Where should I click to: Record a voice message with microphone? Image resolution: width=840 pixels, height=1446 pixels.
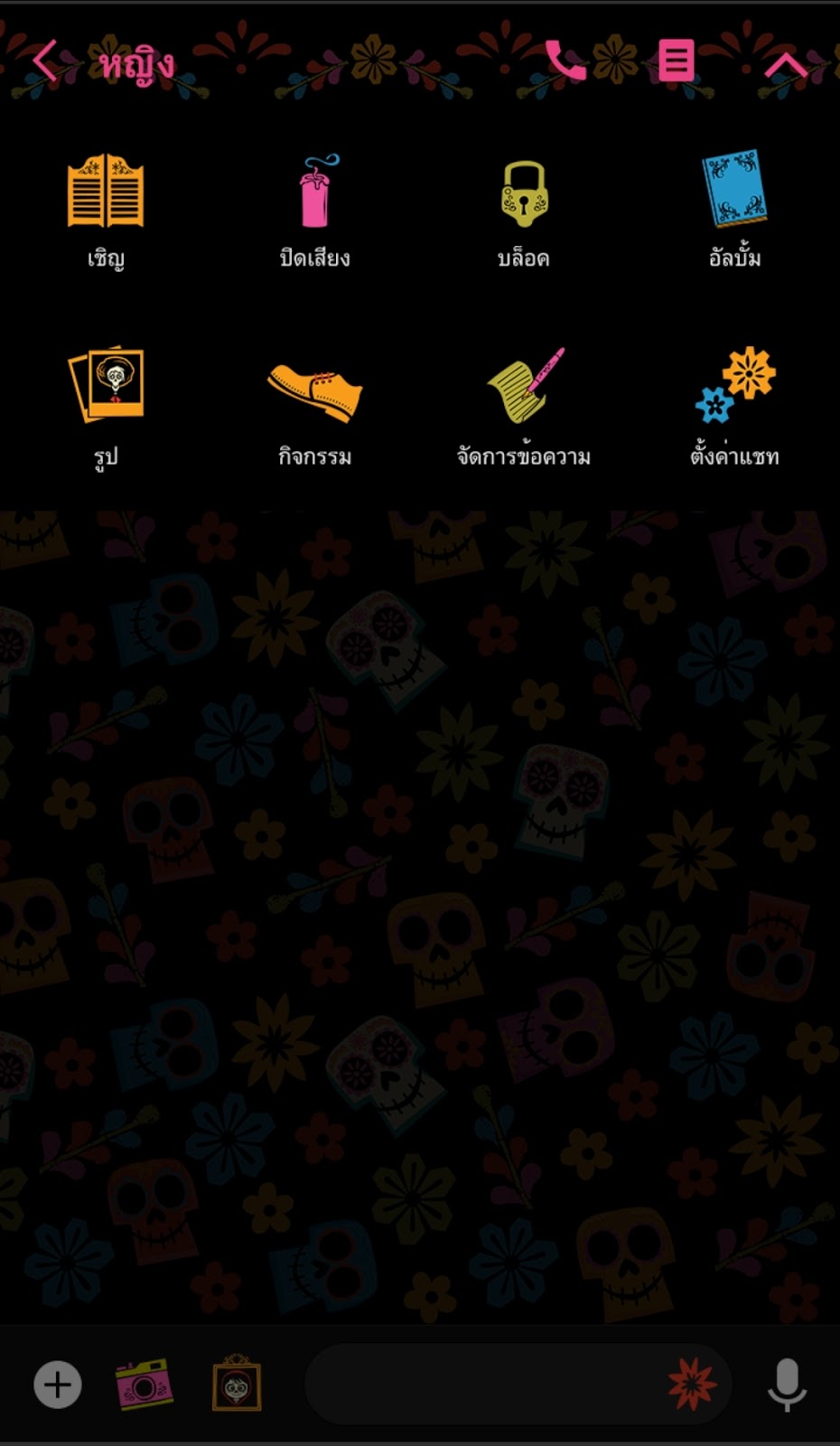(787, 1385)
